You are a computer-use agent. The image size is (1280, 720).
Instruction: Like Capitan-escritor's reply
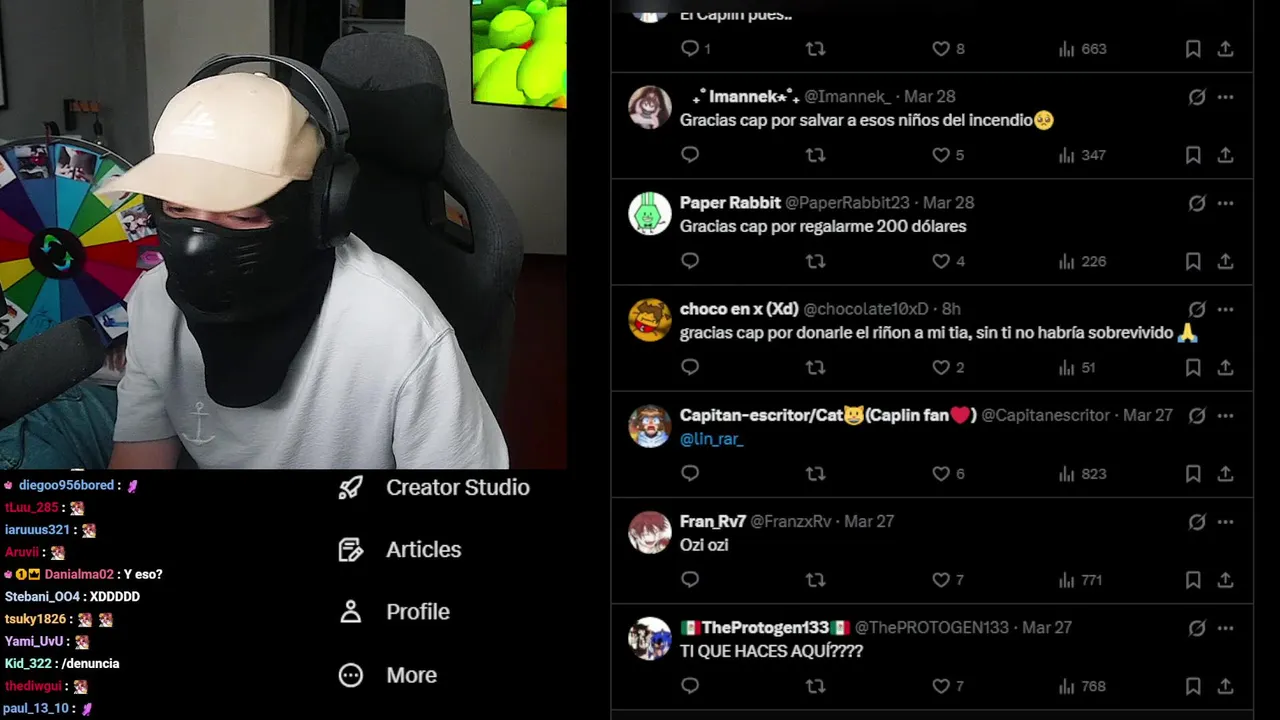coord(941,474)
